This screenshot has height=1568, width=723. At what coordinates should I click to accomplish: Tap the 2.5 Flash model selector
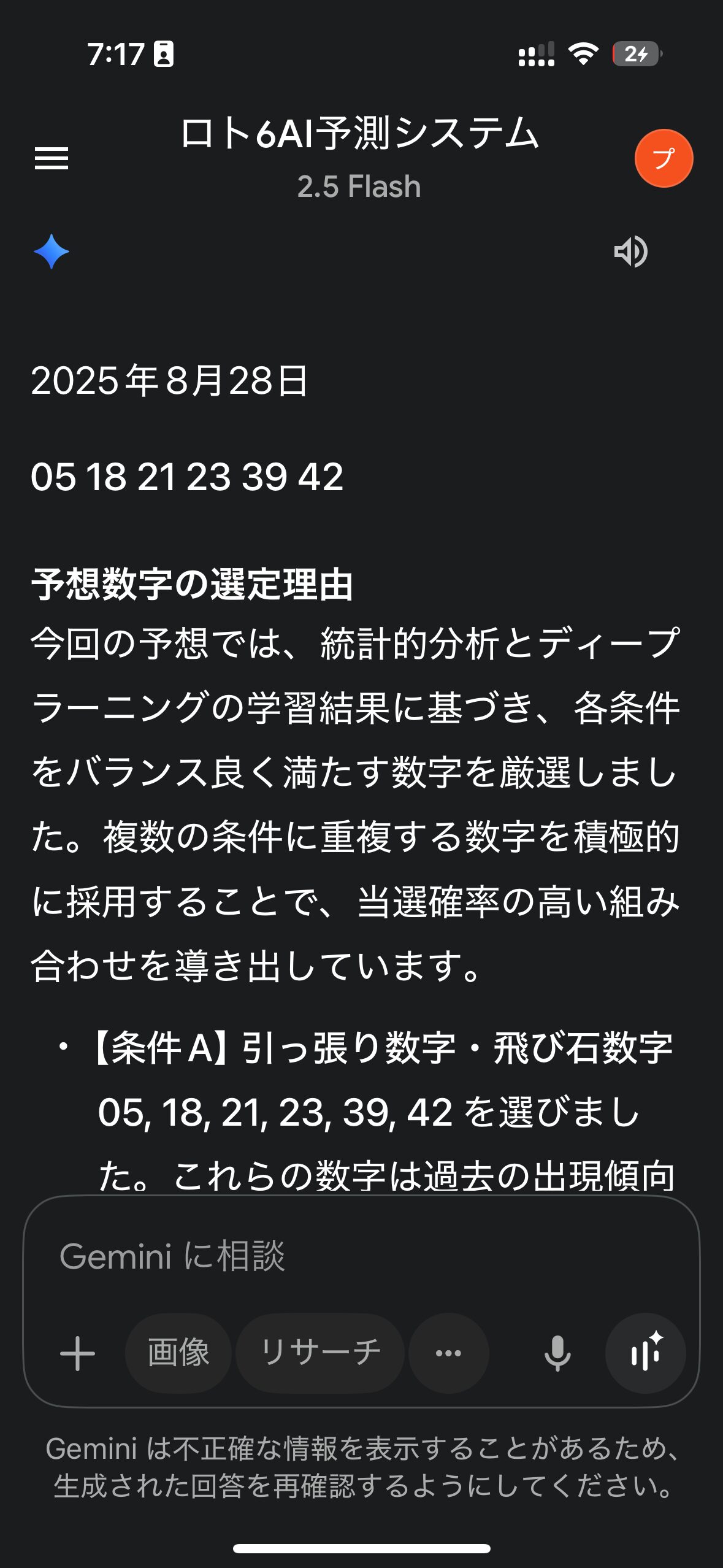pos(359,186)
